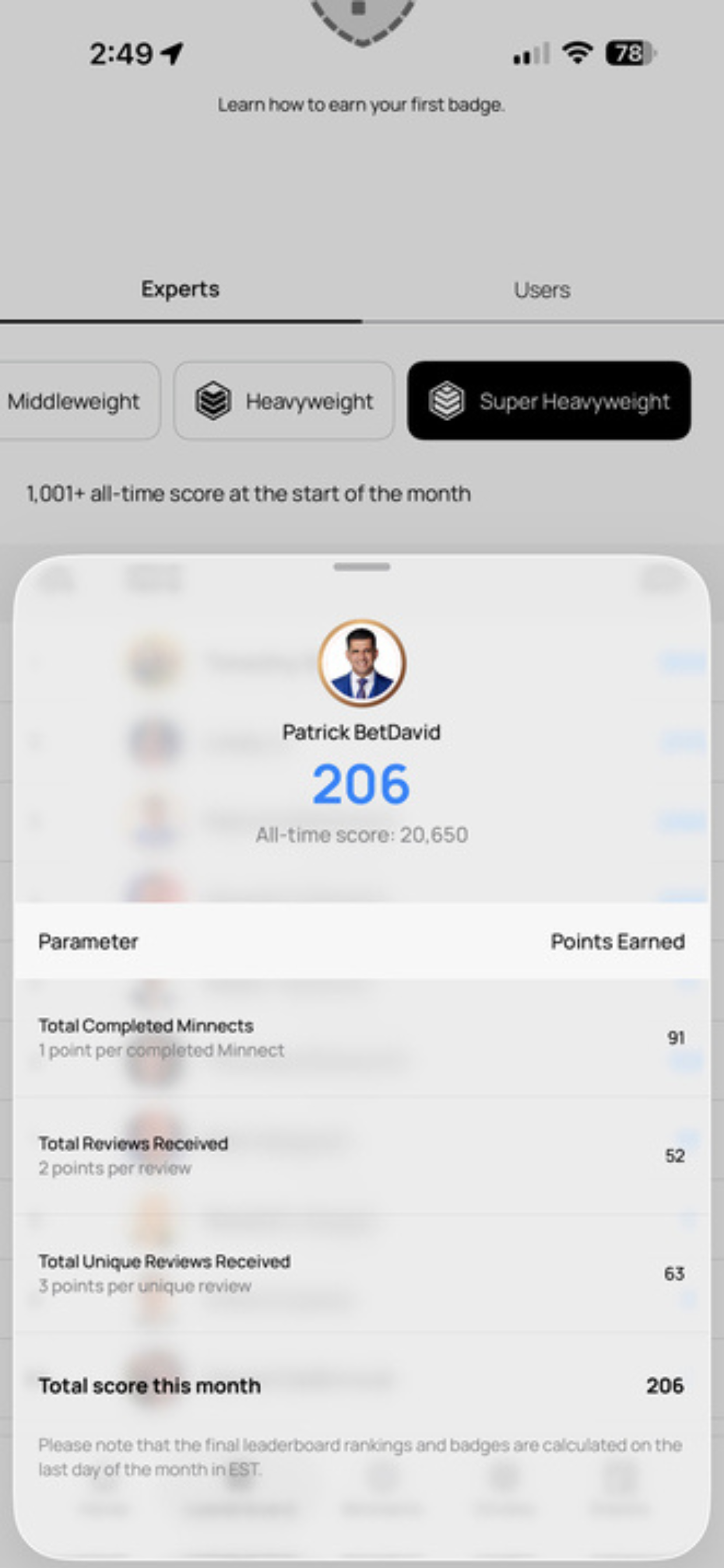Tap the Super Heavyweight badge icon
724x1568 pixels.
click(x=448, y=401)
